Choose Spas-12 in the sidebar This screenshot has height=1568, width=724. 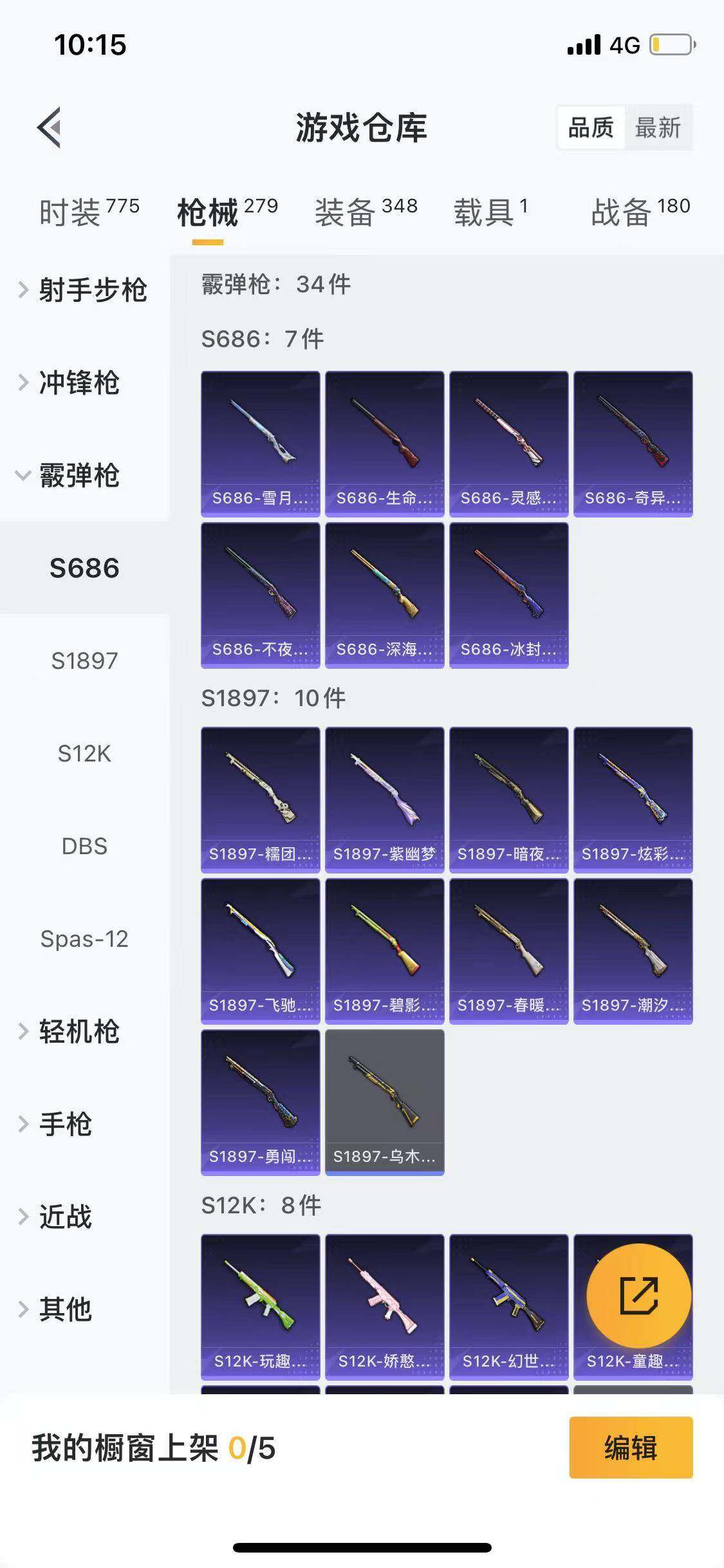(x=84, y=939)
